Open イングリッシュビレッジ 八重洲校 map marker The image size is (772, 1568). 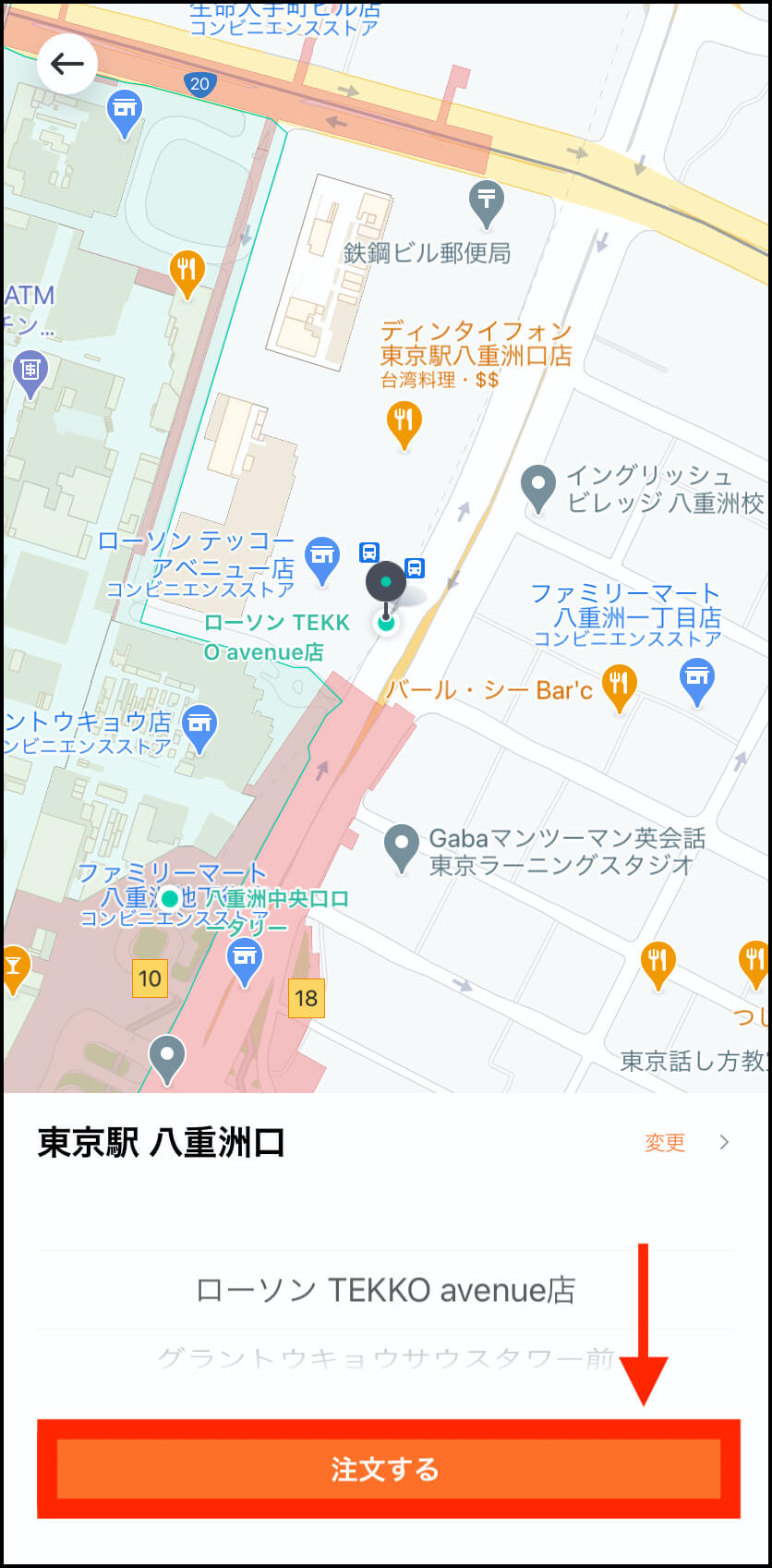point(537,489)
